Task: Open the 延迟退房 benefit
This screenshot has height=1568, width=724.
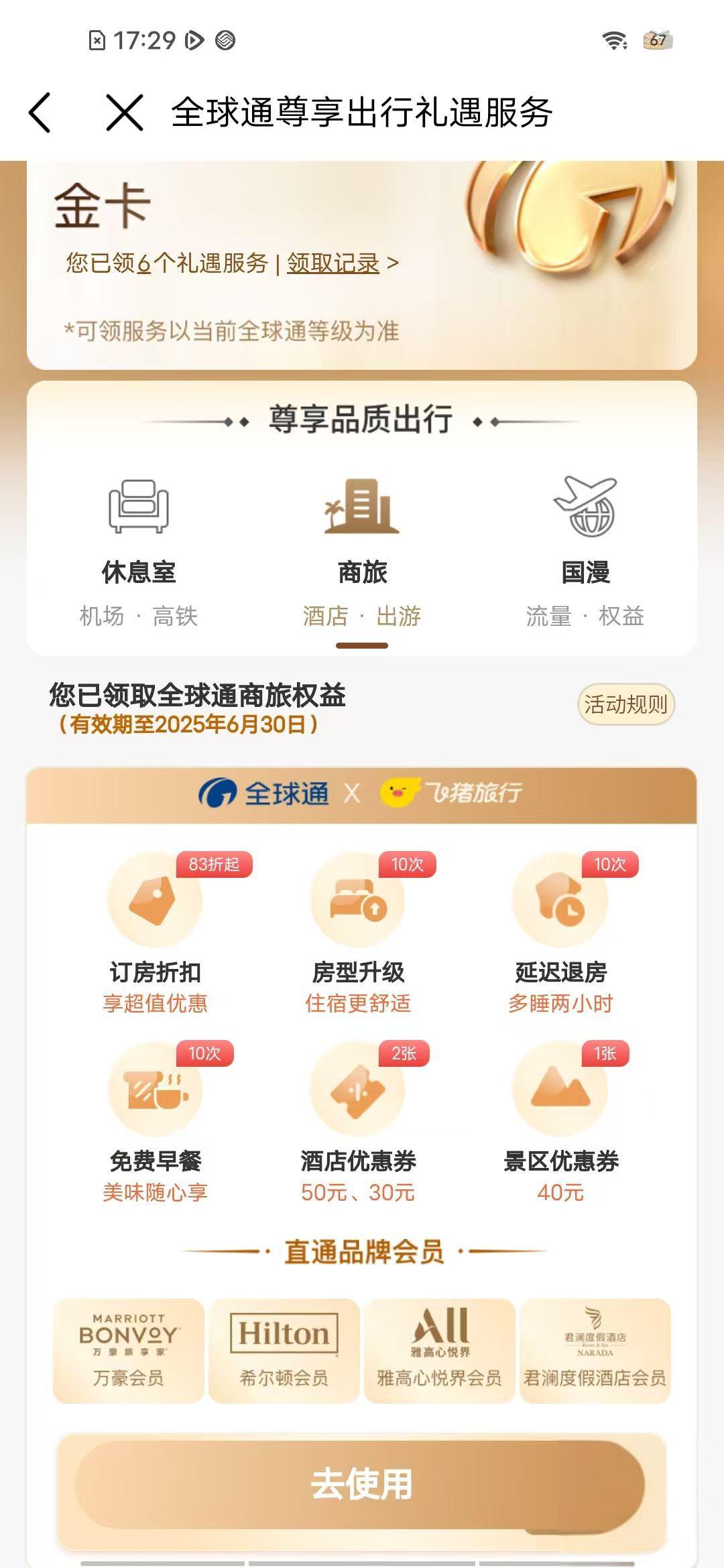Action: 560,931
